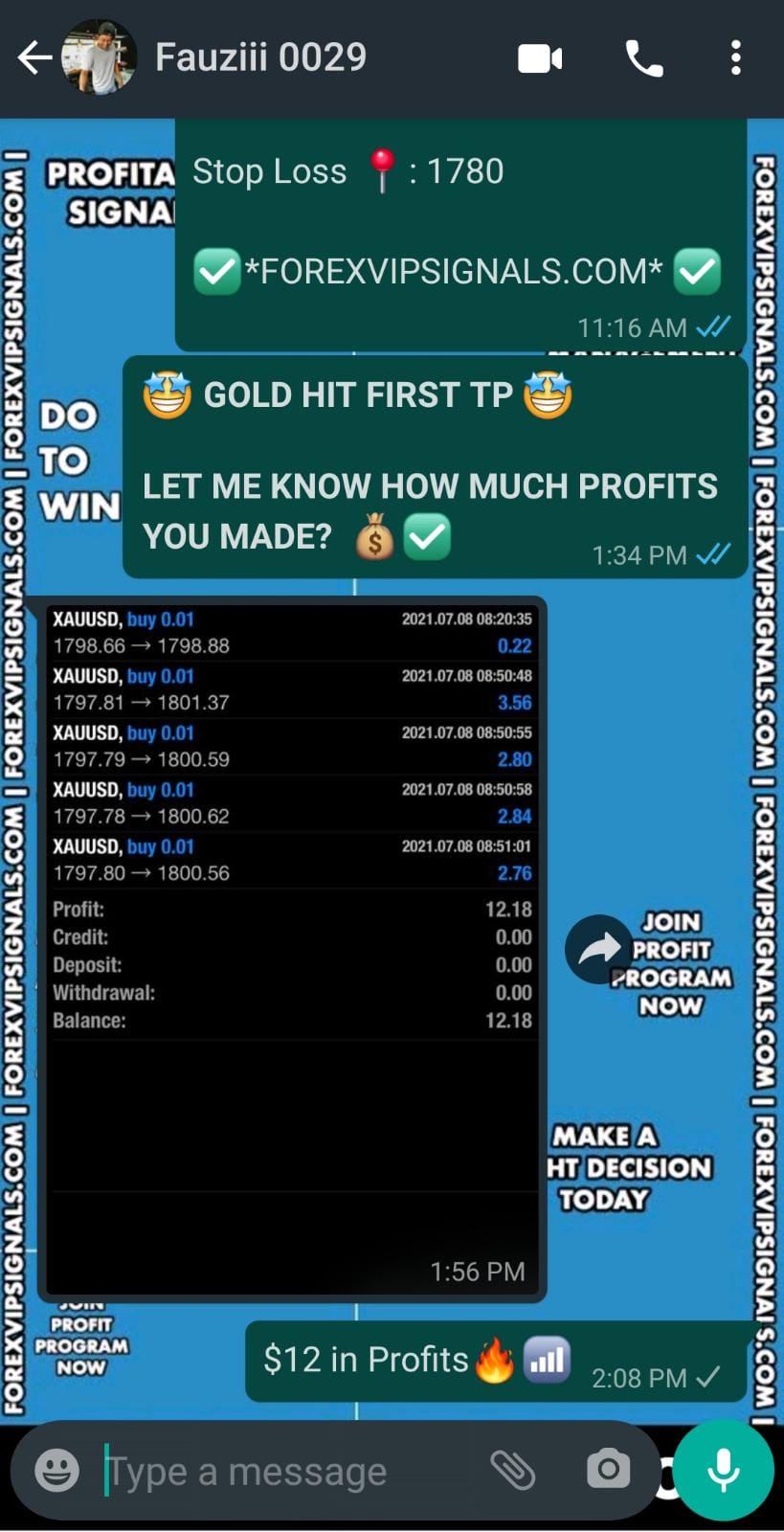Start a video call with Fauziii 0029
Screen dimensions: 784x1532
click(540, 58)
